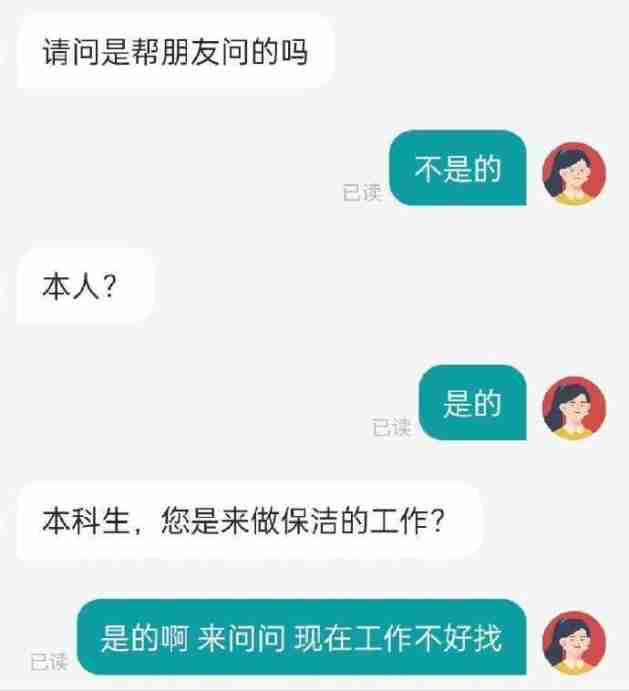The width and height of the screenshot is (629, 691).
Task: View profile from avatar beside "现在工作不好找" message
Action: [x=573, y=642]
